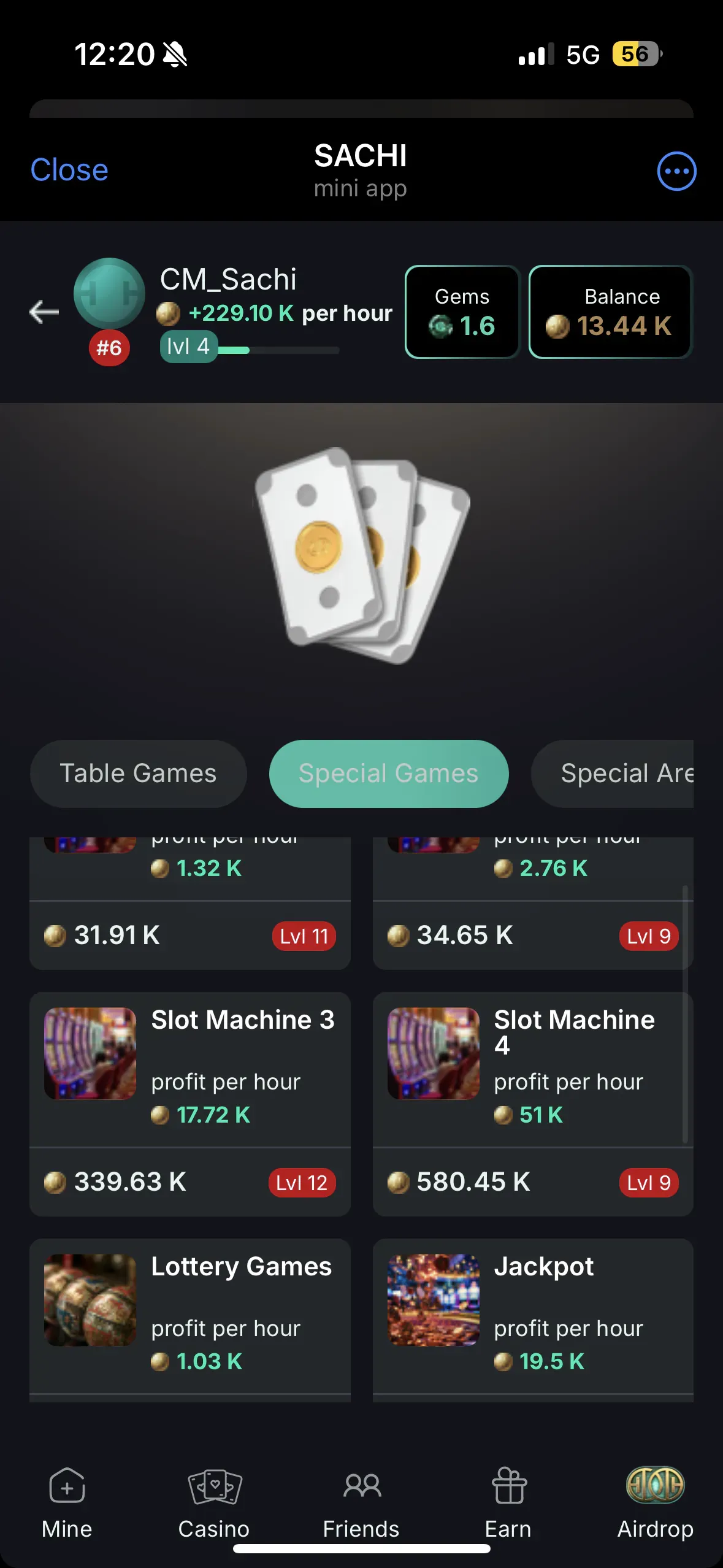
Task: Open the Casino tab
Action: tap(214, 1502)
